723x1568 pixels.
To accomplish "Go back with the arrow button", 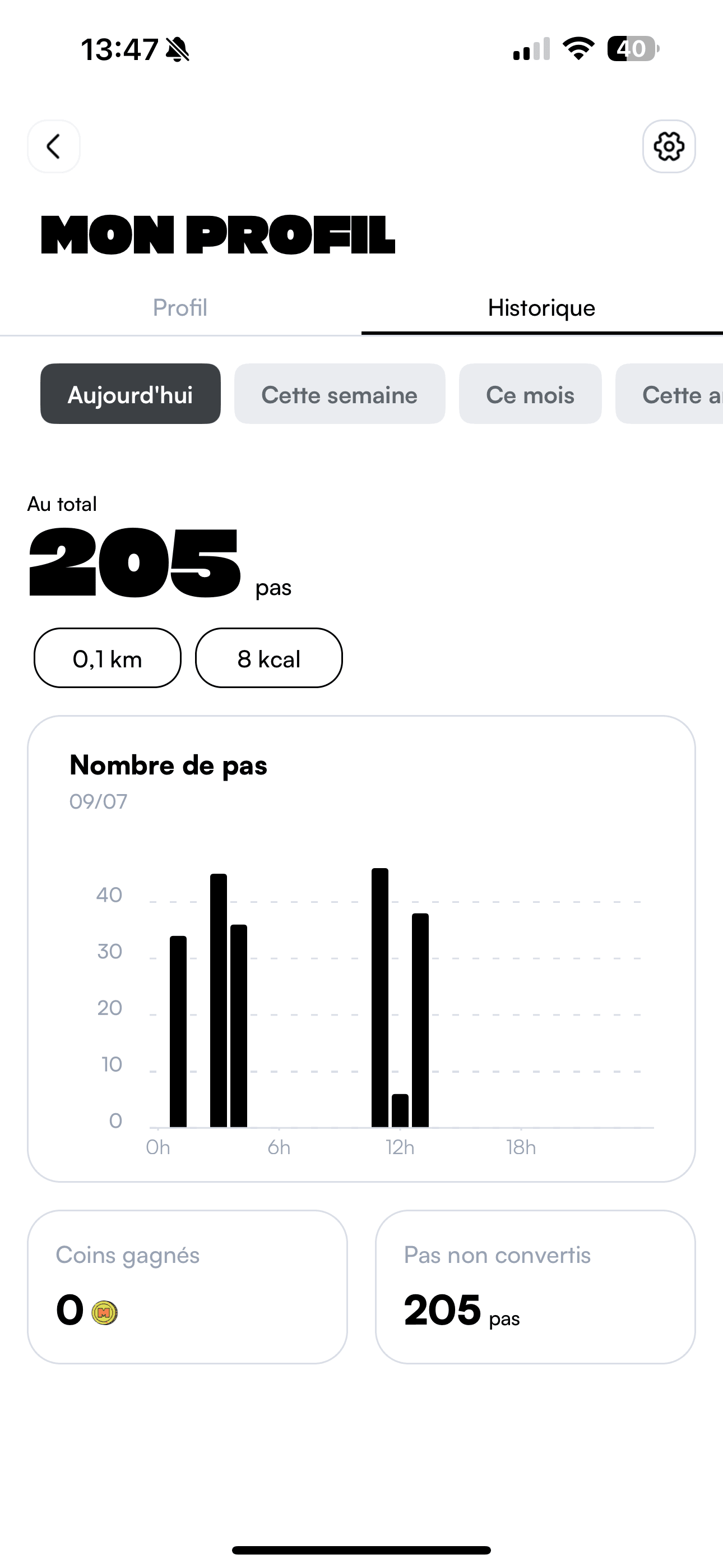I will tap(54, 146).
